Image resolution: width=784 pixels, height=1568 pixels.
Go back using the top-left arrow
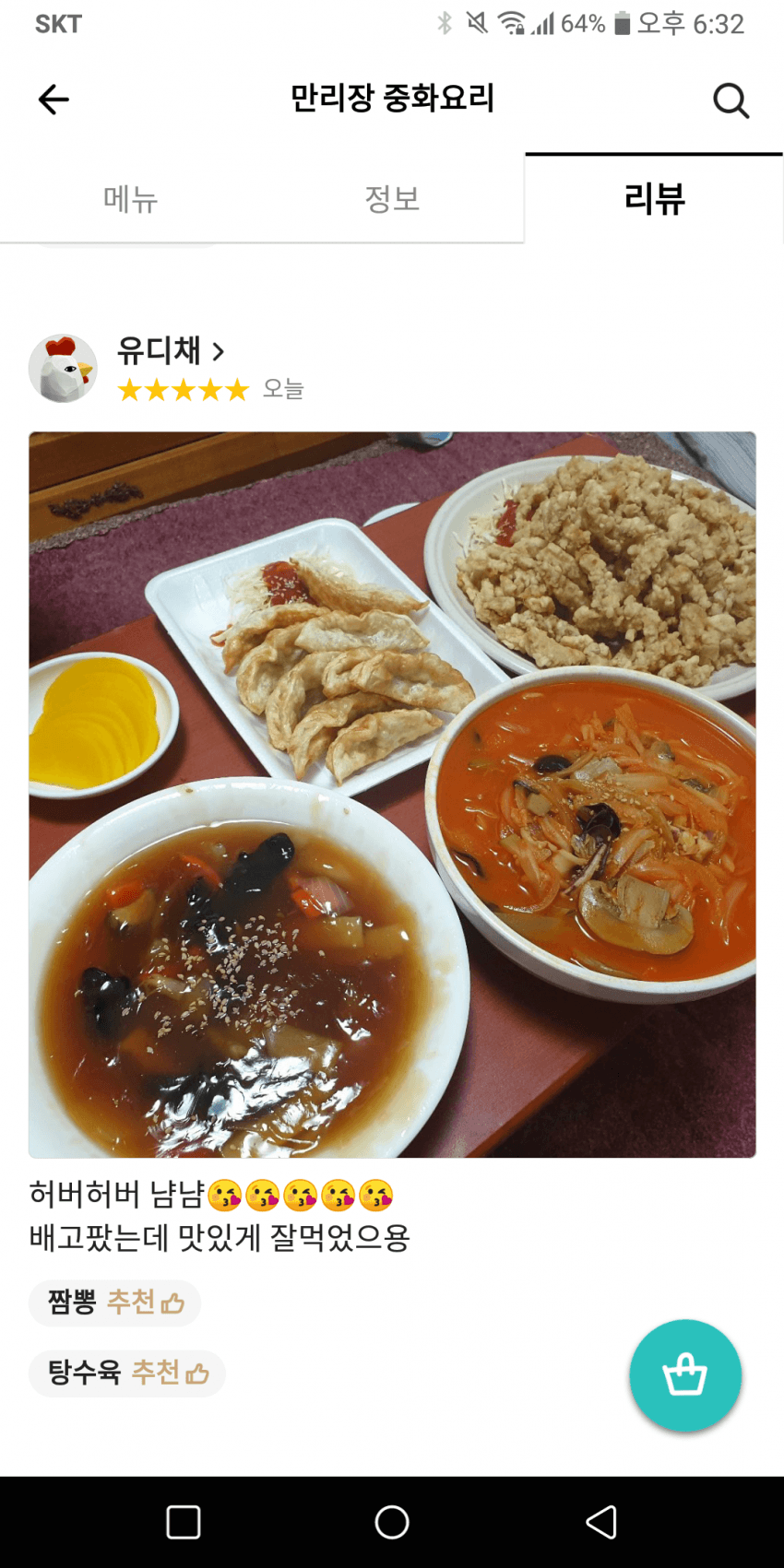coord(53,100)
